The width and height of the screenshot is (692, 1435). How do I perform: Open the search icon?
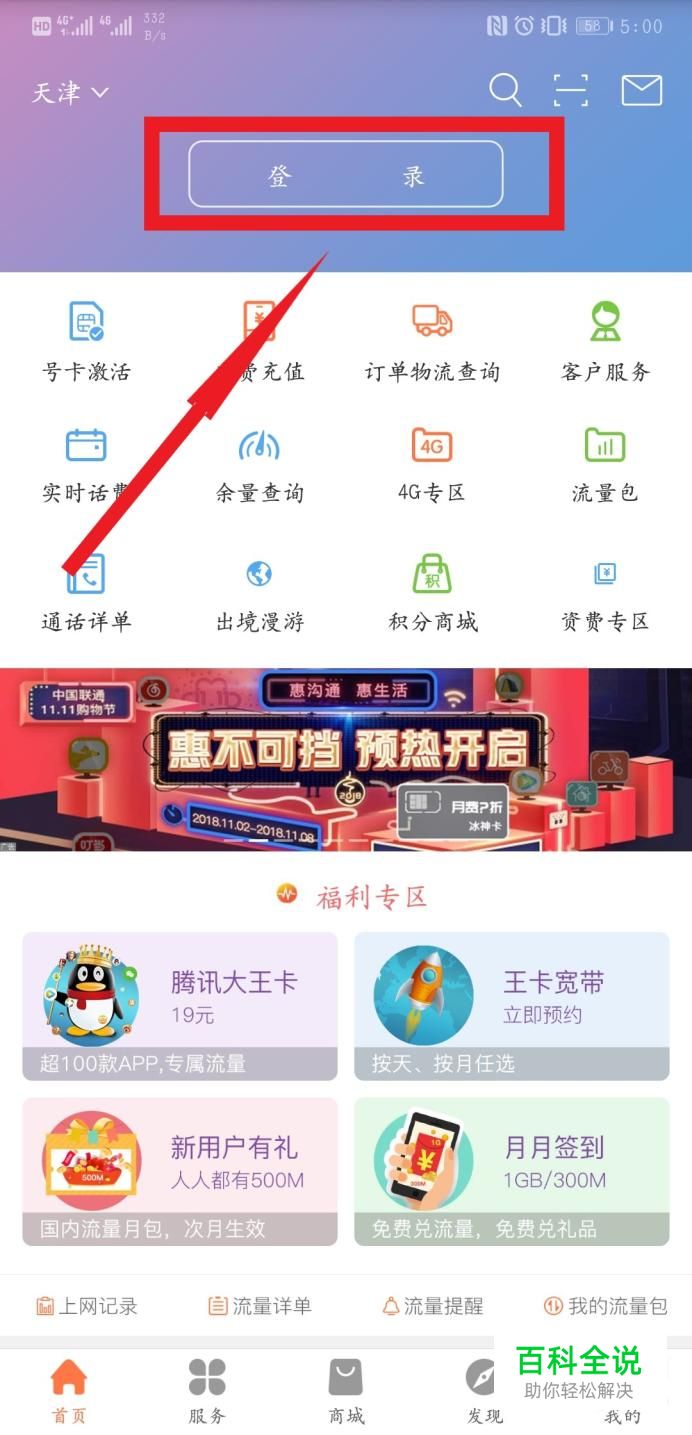click(x=505, y=90)
